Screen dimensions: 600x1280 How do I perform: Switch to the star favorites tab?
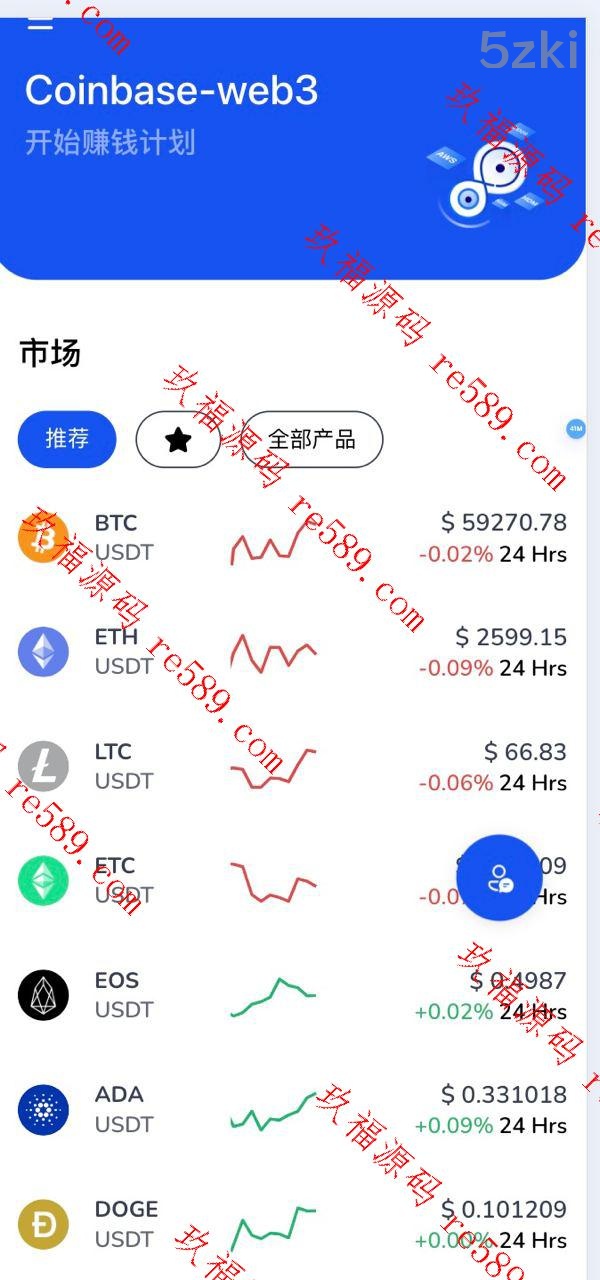[178, 439]
